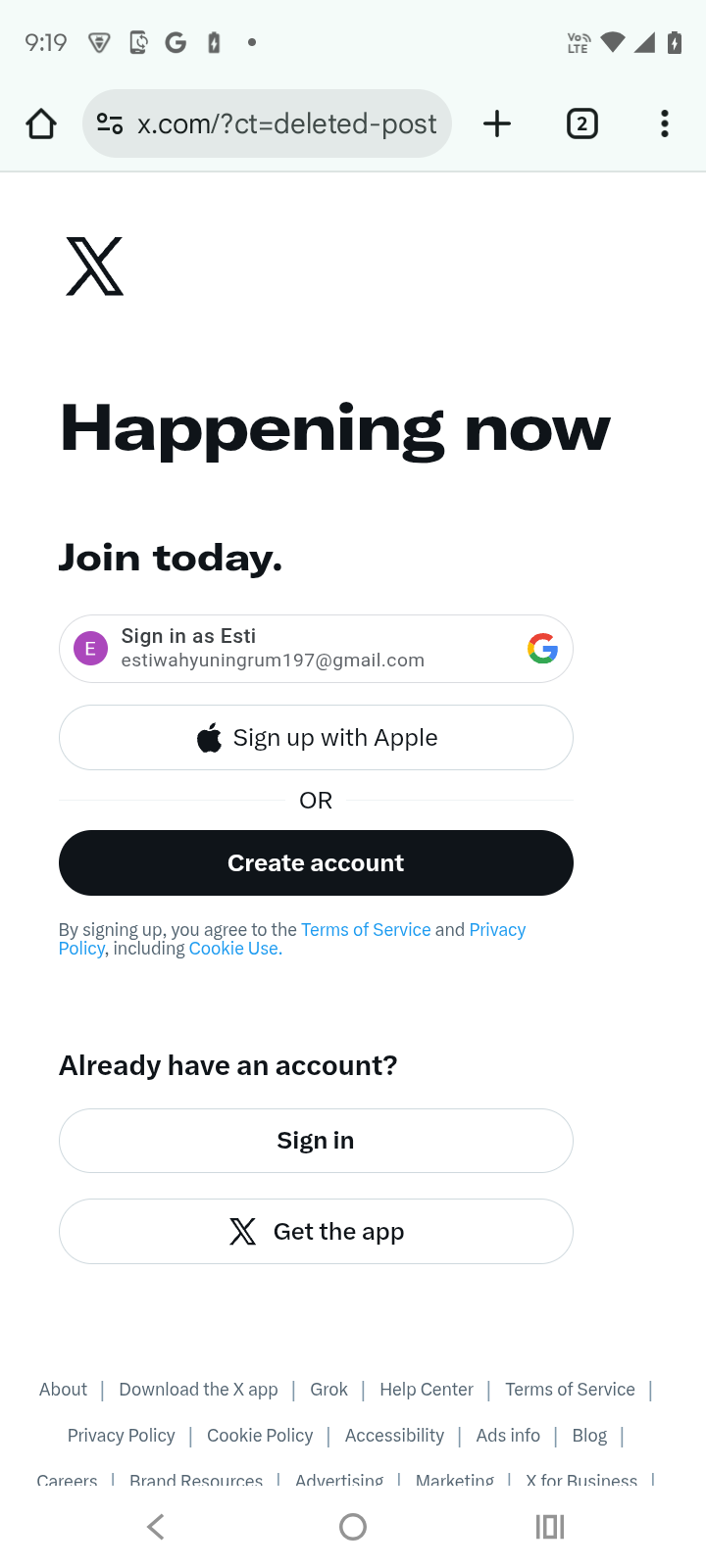Open the About footer link

63,1390
